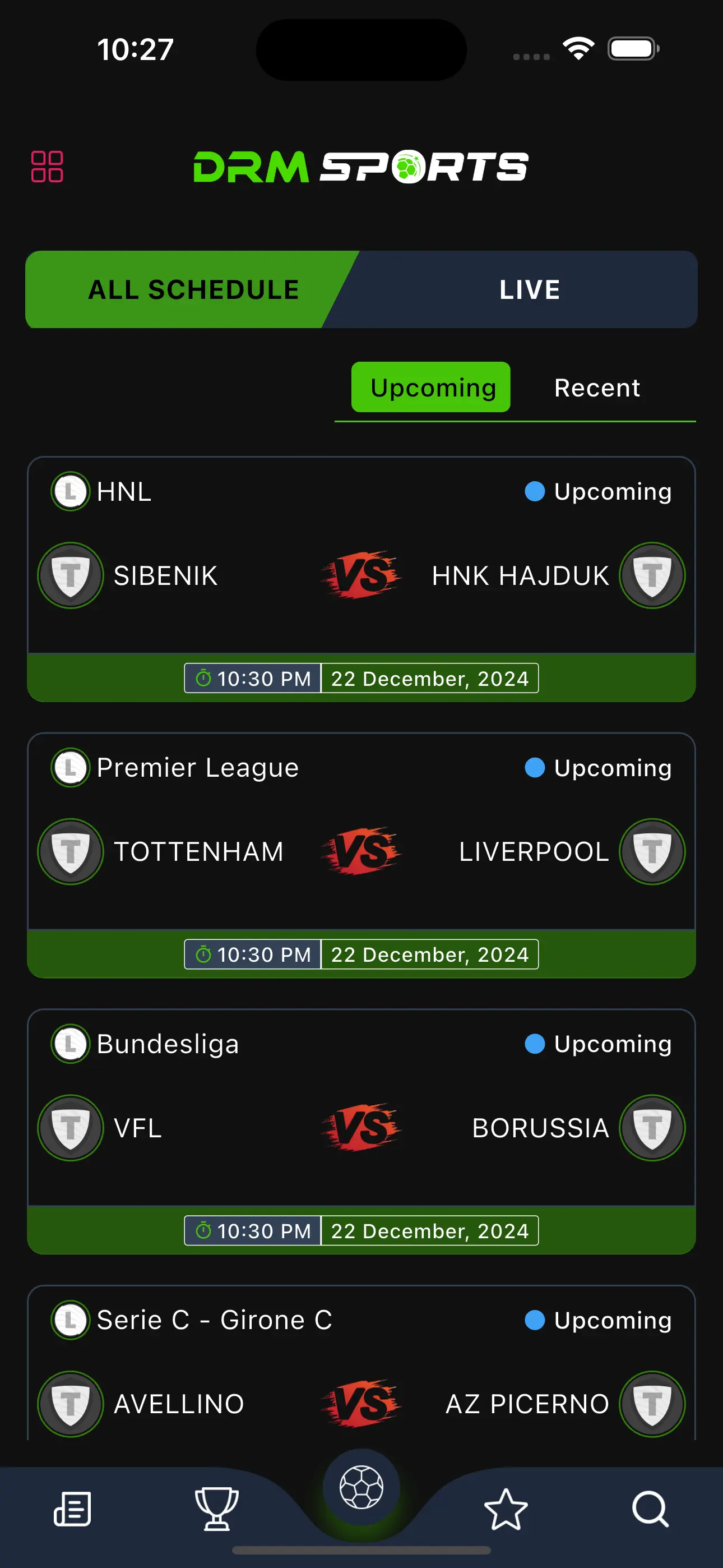
Task: Select the Sibenik team shield icon
Action: coord(69,575)
